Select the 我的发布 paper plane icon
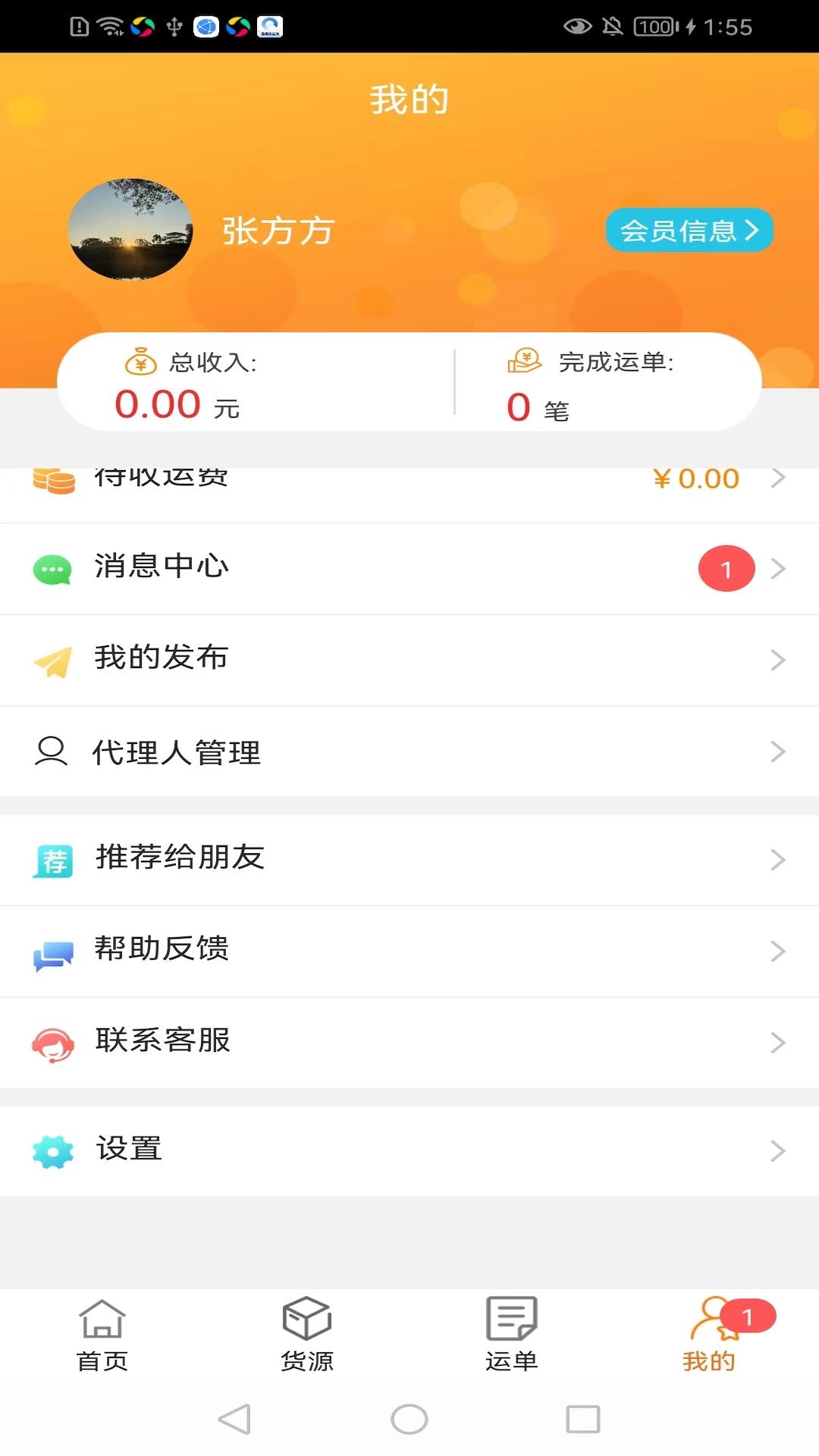The height and width of the screenshot is (1456, 819). point(51,660)
